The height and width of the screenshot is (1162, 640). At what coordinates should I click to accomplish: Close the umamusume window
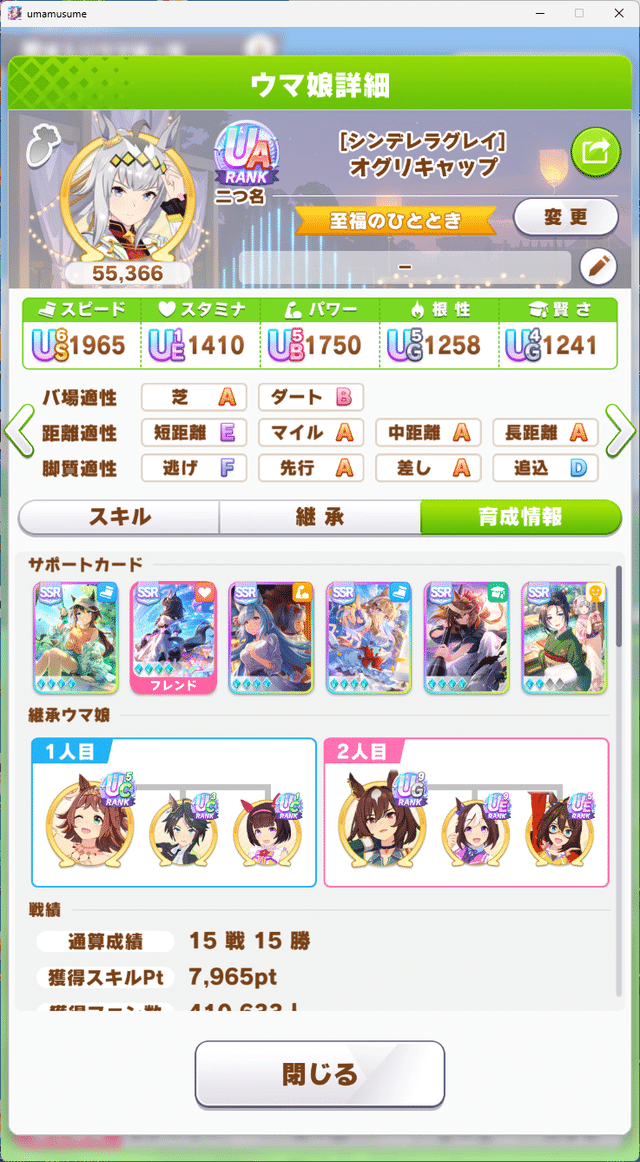coord(617,13)
